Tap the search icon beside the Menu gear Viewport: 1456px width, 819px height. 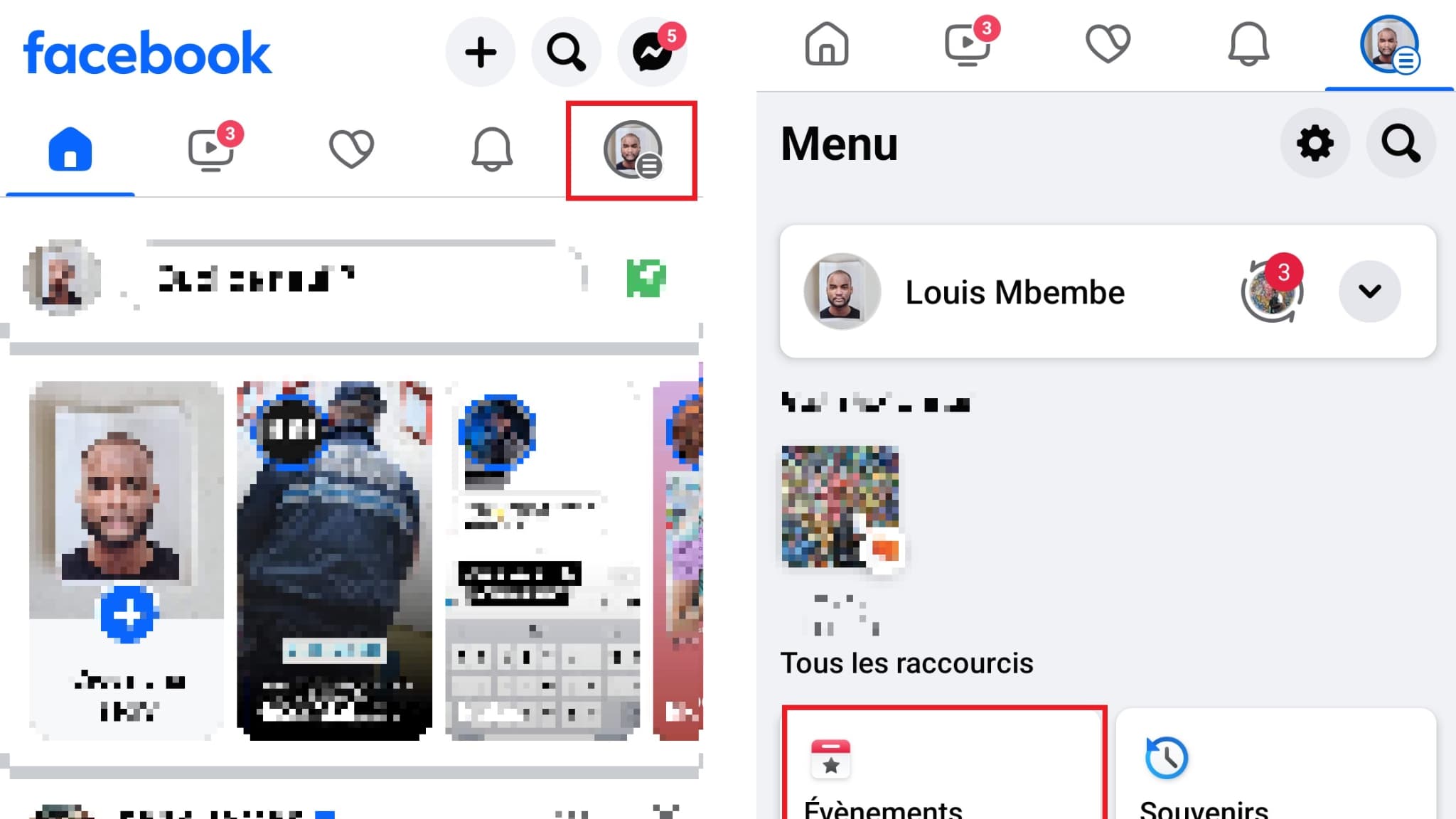click(1400, 144)
